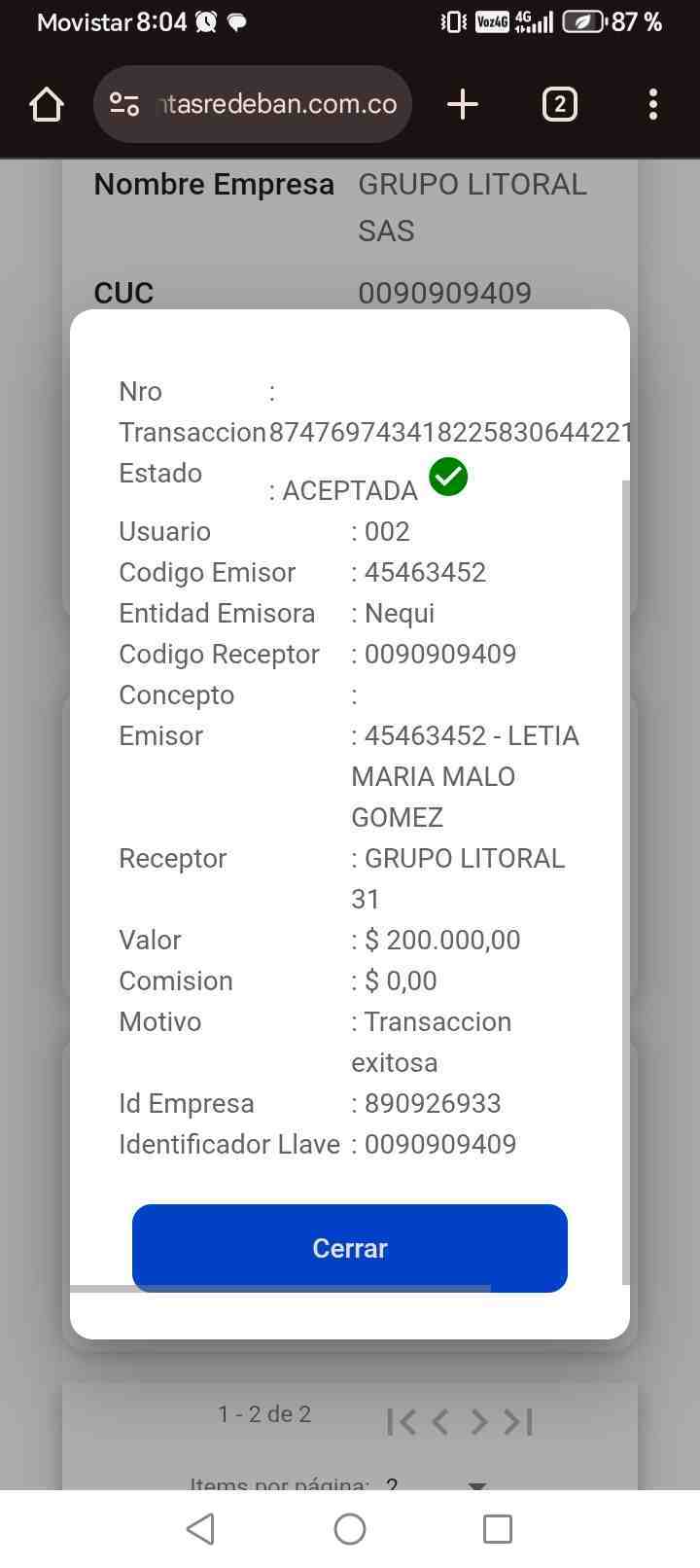700x1568 pixels.
Task: Open the browser home page
Action: point(47,104)
